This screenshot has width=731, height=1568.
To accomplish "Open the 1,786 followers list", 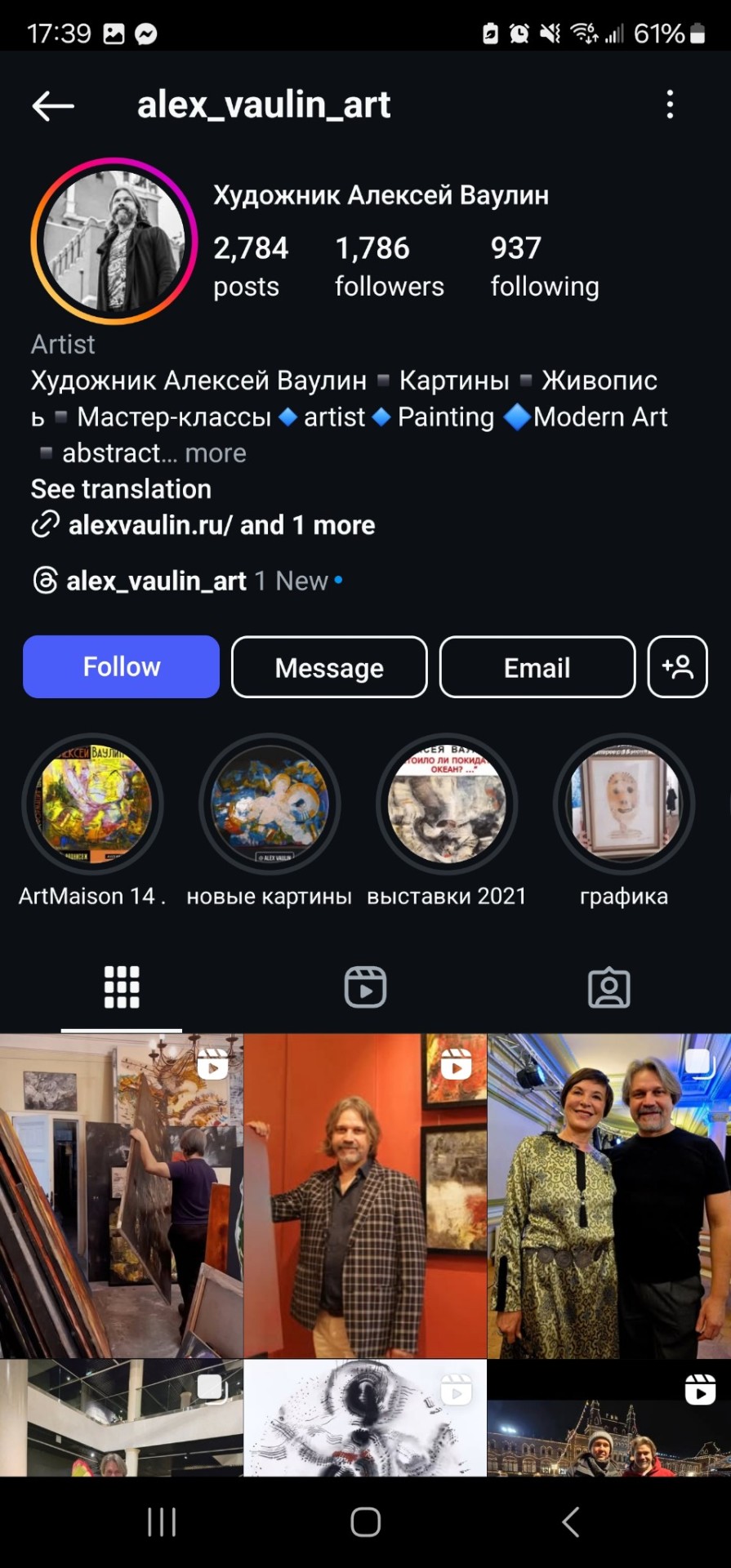I will point(389,266).
